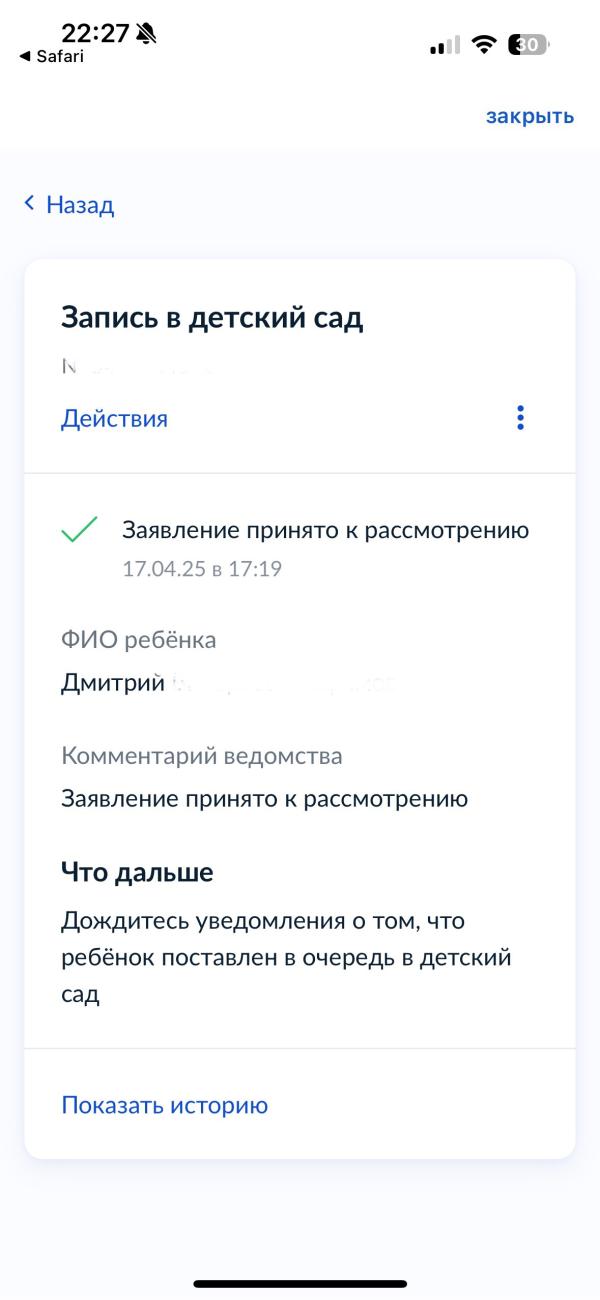Open the Действия link

pos(114,419)
